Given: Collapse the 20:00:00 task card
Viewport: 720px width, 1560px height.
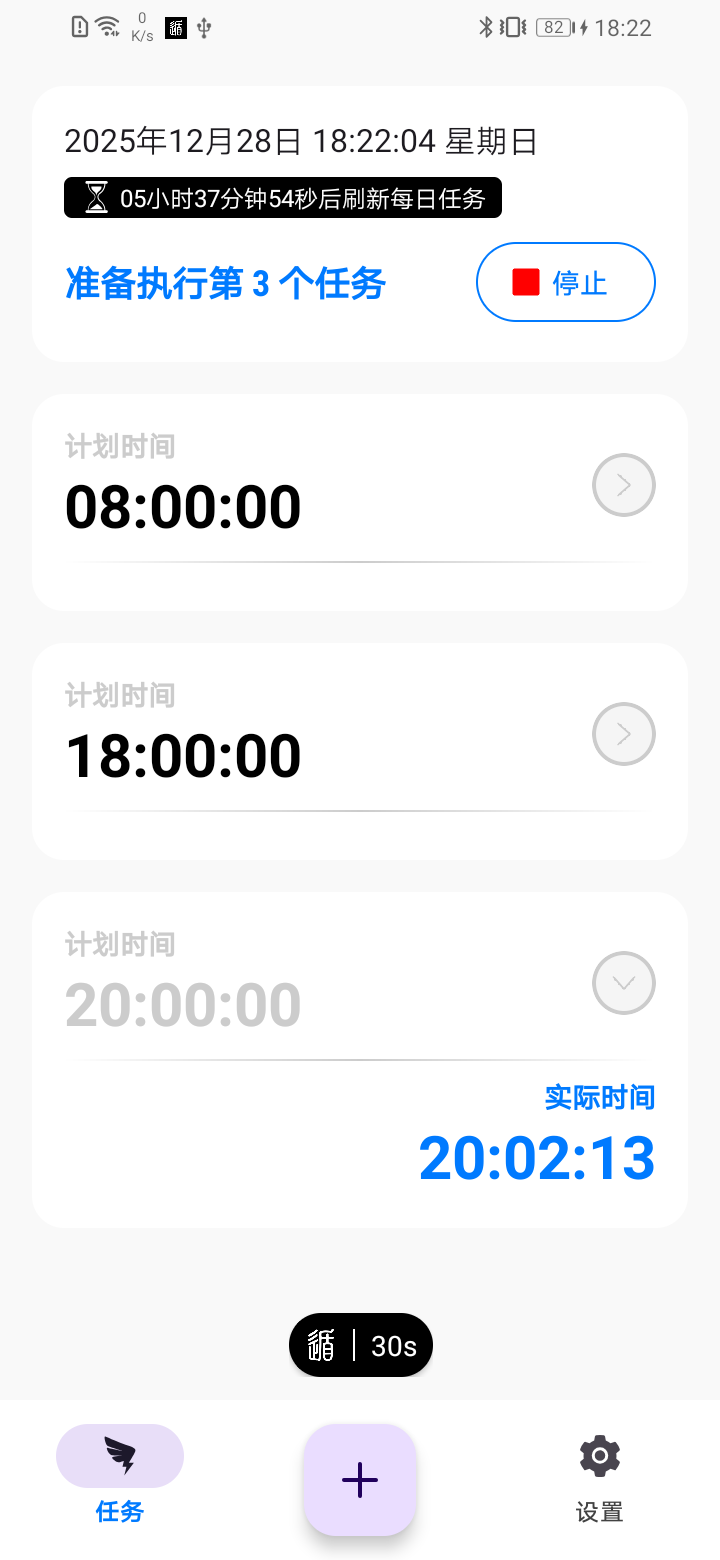Looking at the screenshot, I should [x=623, y=983].
